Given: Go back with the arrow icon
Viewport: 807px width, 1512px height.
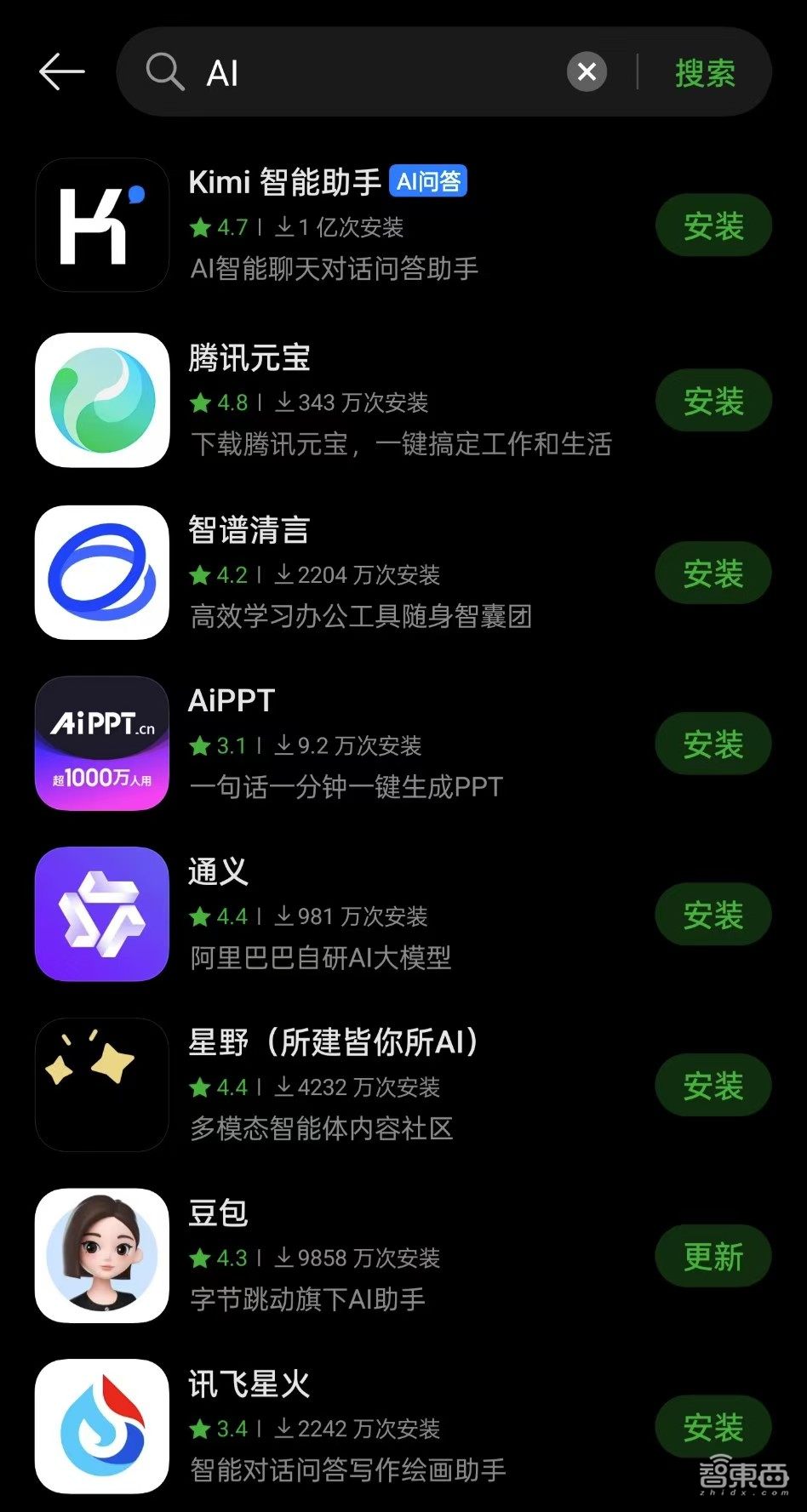Looking at the screenshot, I should click(61, 71).
